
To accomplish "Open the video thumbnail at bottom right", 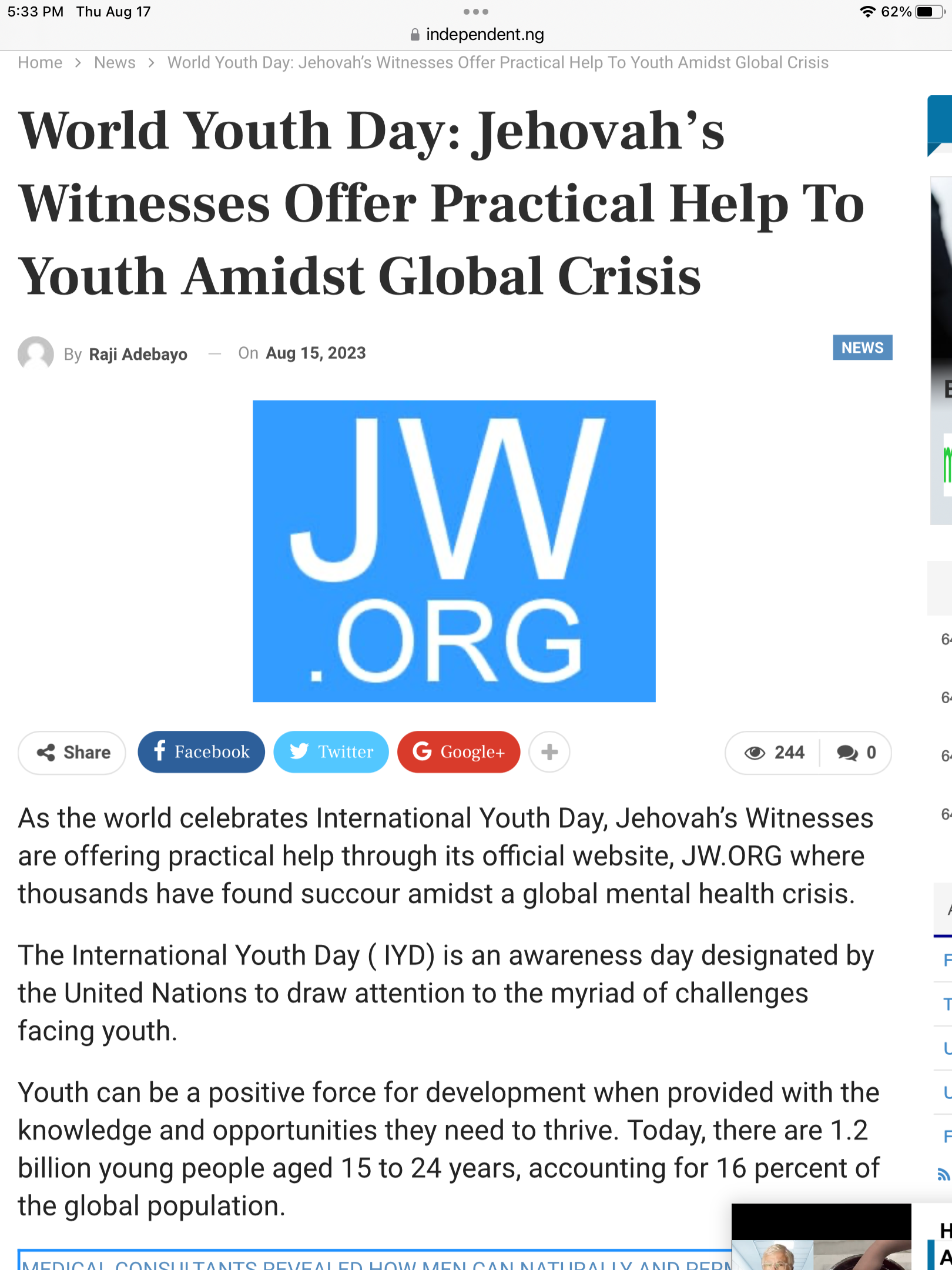I will point(821,1241).
